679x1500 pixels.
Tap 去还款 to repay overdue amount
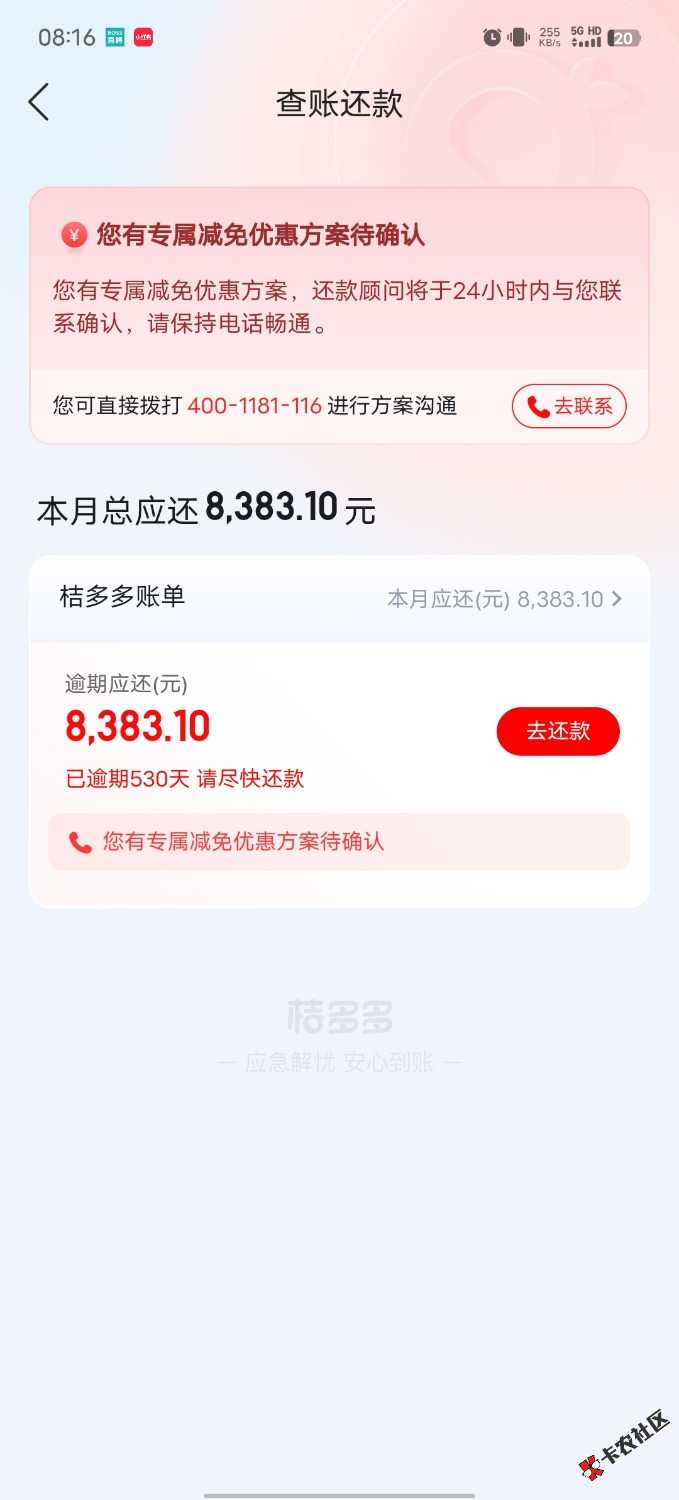point(558,731)
